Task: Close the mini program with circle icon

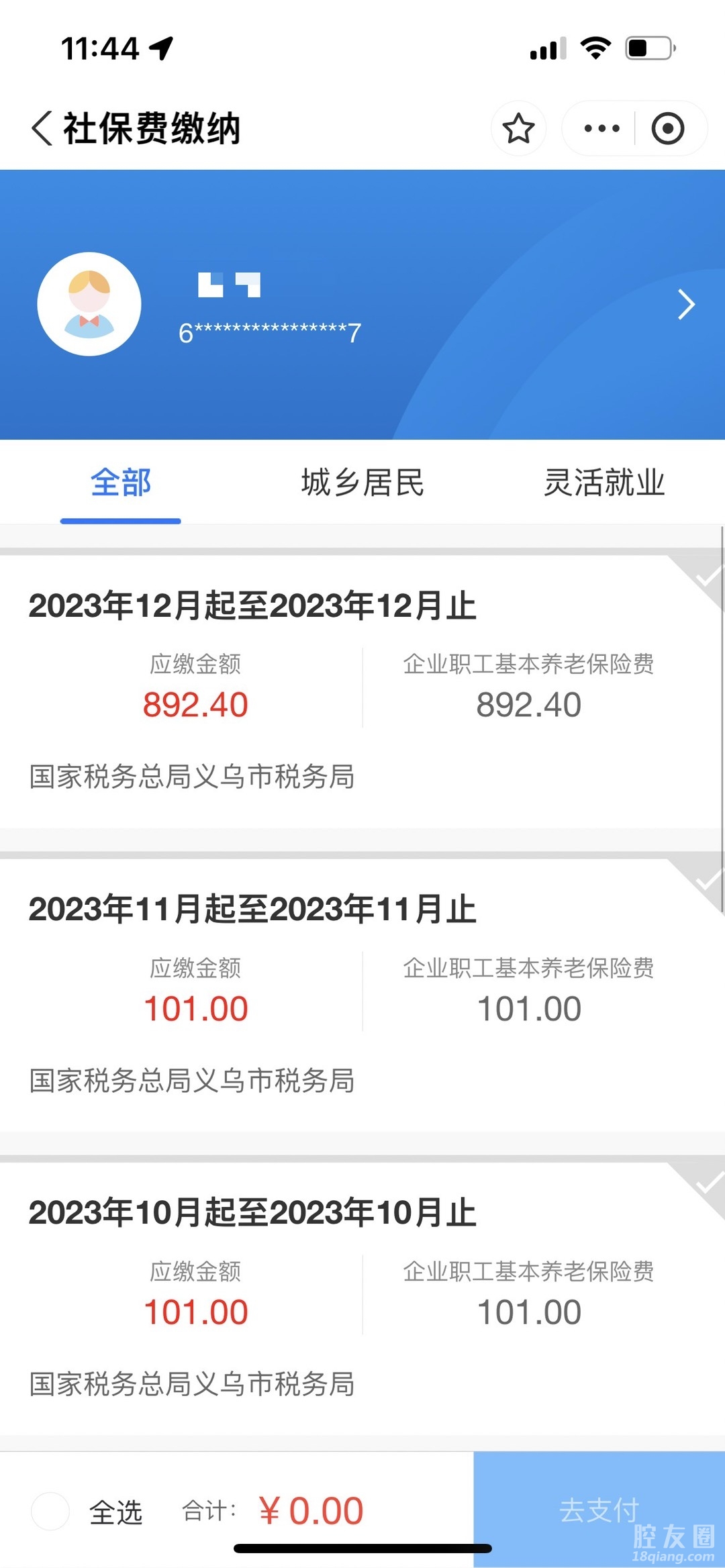Action: click(x=667, y=128)
